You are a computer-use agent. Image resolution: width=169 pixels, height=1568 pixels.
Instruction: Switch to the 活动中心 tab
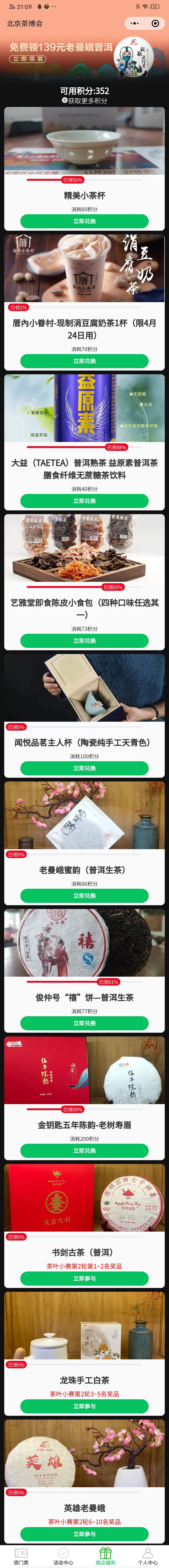pos(63,1555)
